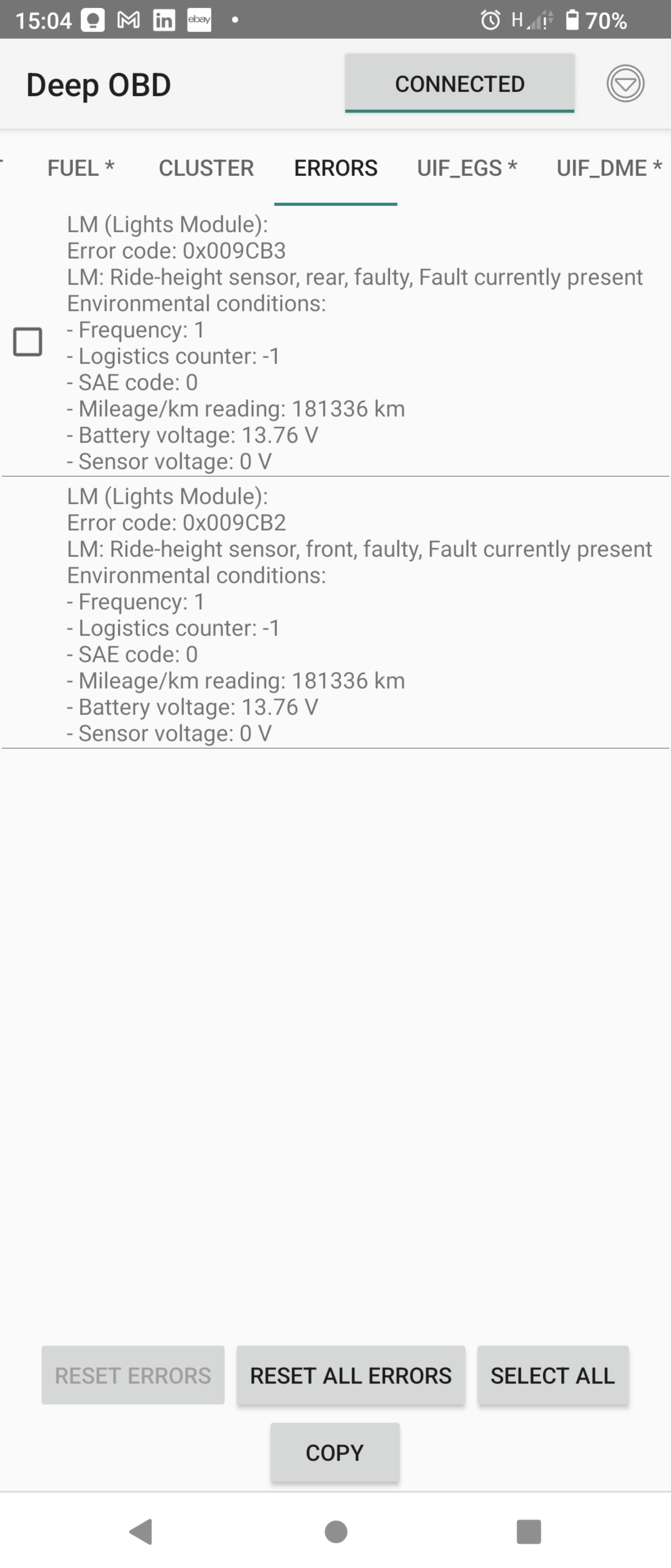Open the dropdown menu icon
Viewport: 671px width, 1568px height.
625,83
